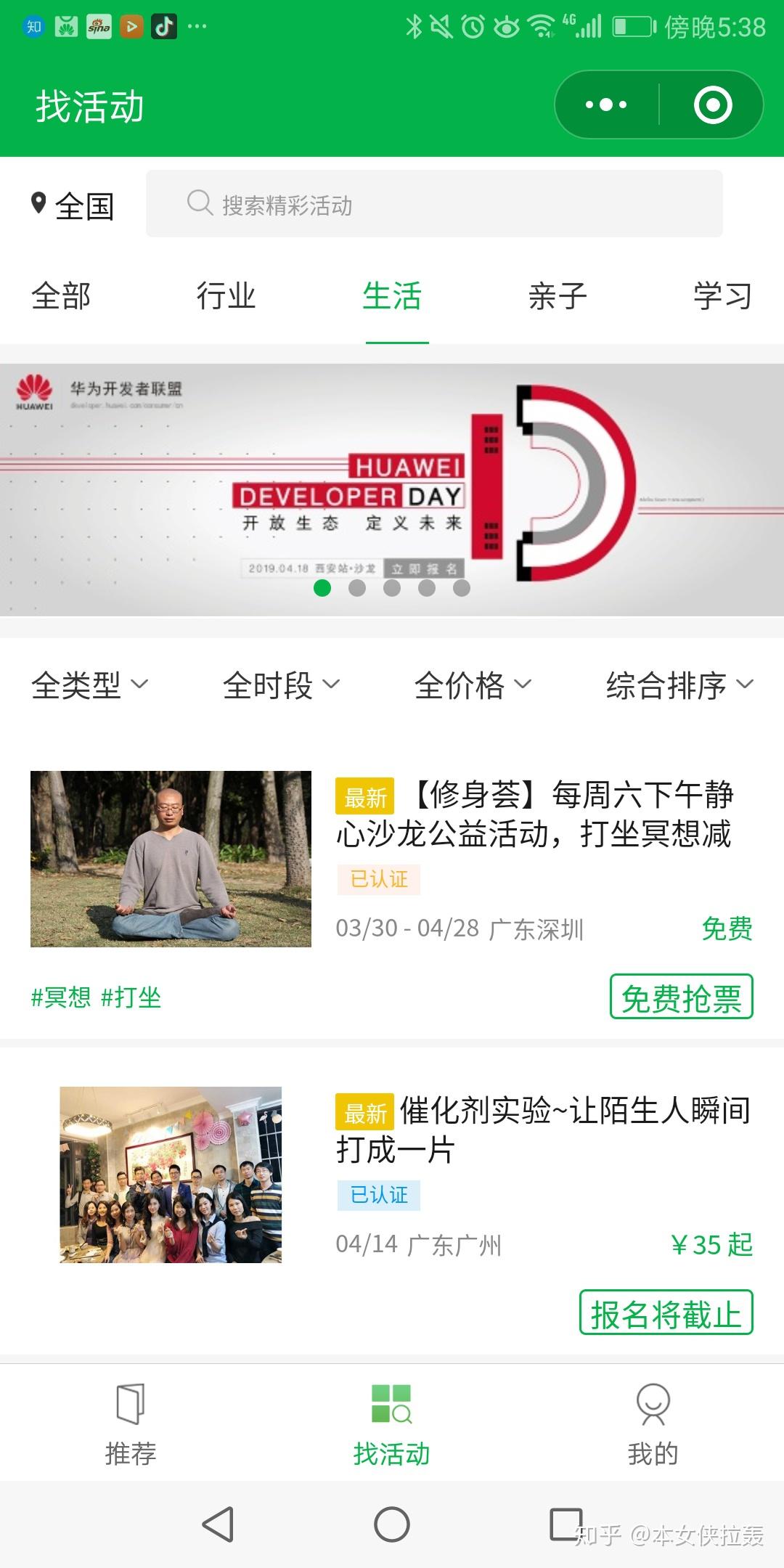The width and height of the screenshot is (784, 1568).
Task: Switch to the 全部 category tab
Action: 61,296
